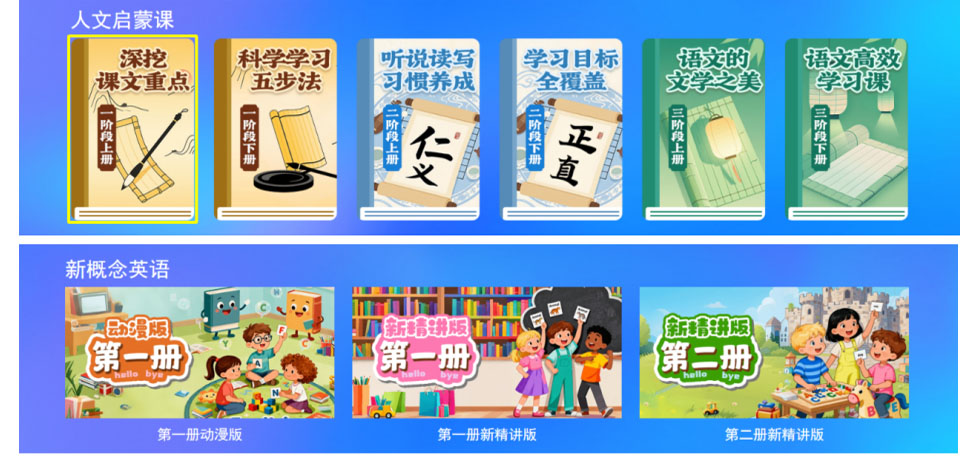Open 第二册新精讲版 English course
Screen dimensions: 973x462
click(774, 353)
